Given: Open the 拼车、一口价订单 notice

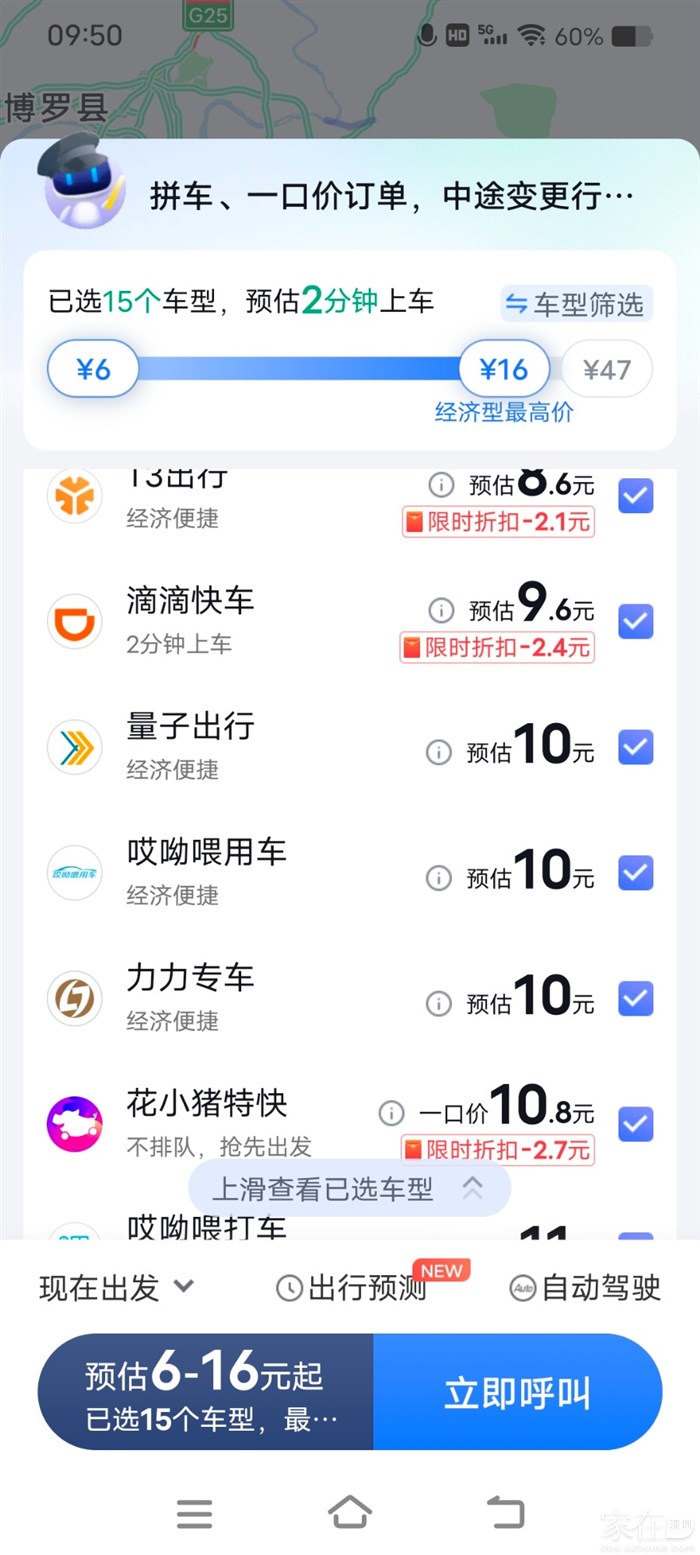Looking at the screenshot, I should tap(391, 196).
